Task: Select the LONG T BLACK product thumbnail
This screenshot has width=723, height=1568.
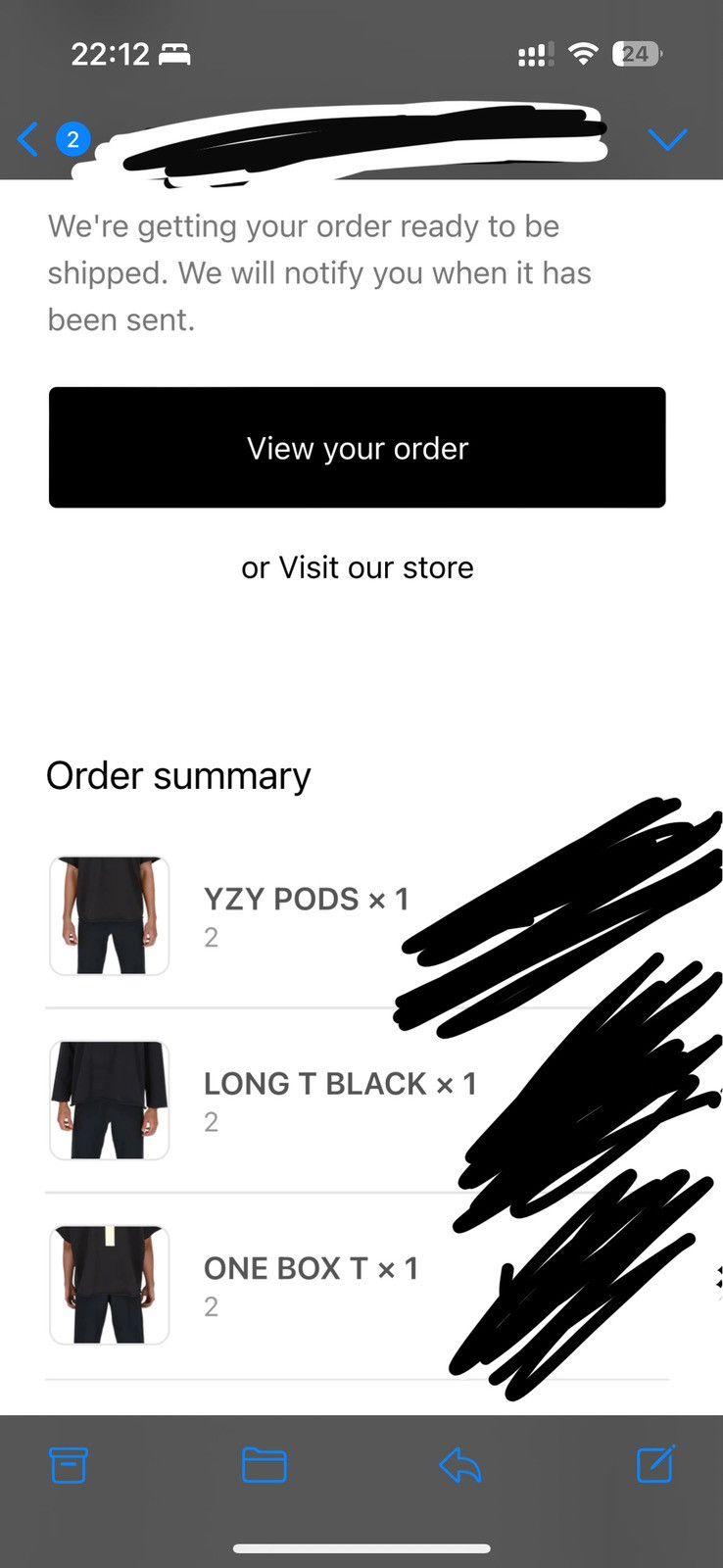Action: tap(109, 1100)
